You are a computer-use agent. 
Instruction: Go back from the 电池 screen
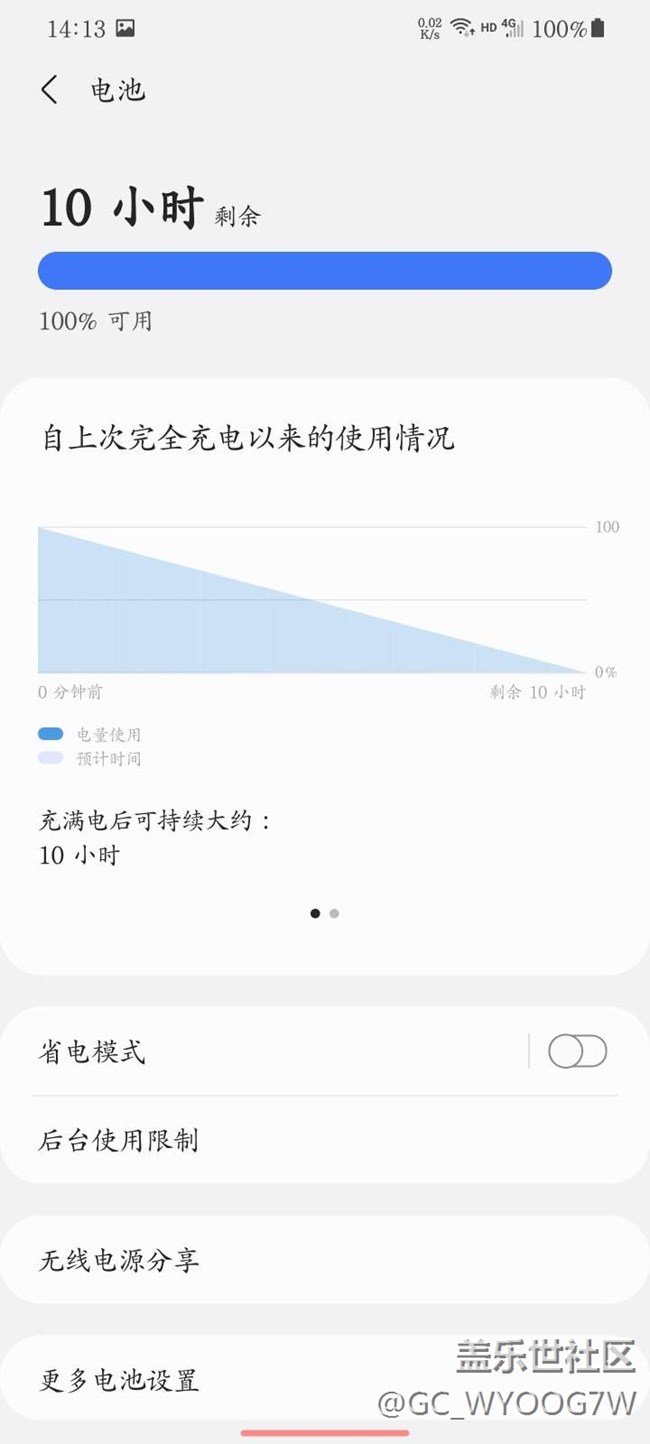49,90
